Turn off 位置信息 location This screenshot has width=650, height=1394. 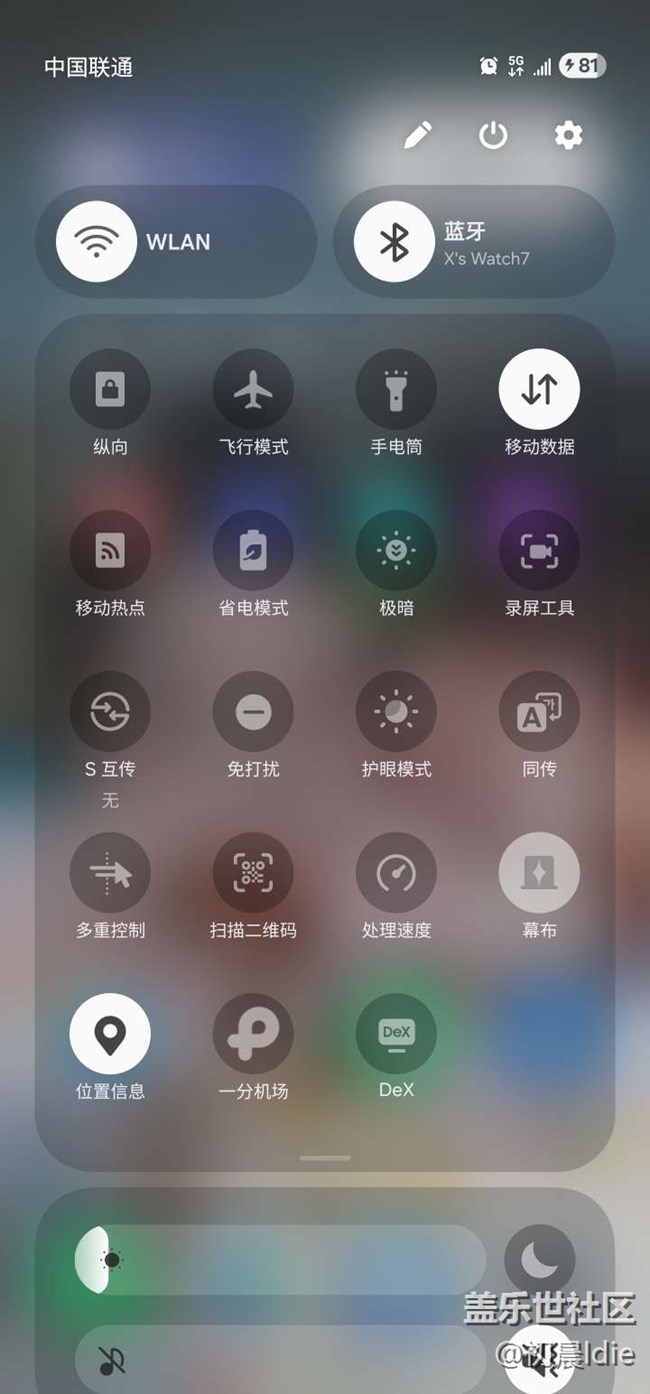110,1034
